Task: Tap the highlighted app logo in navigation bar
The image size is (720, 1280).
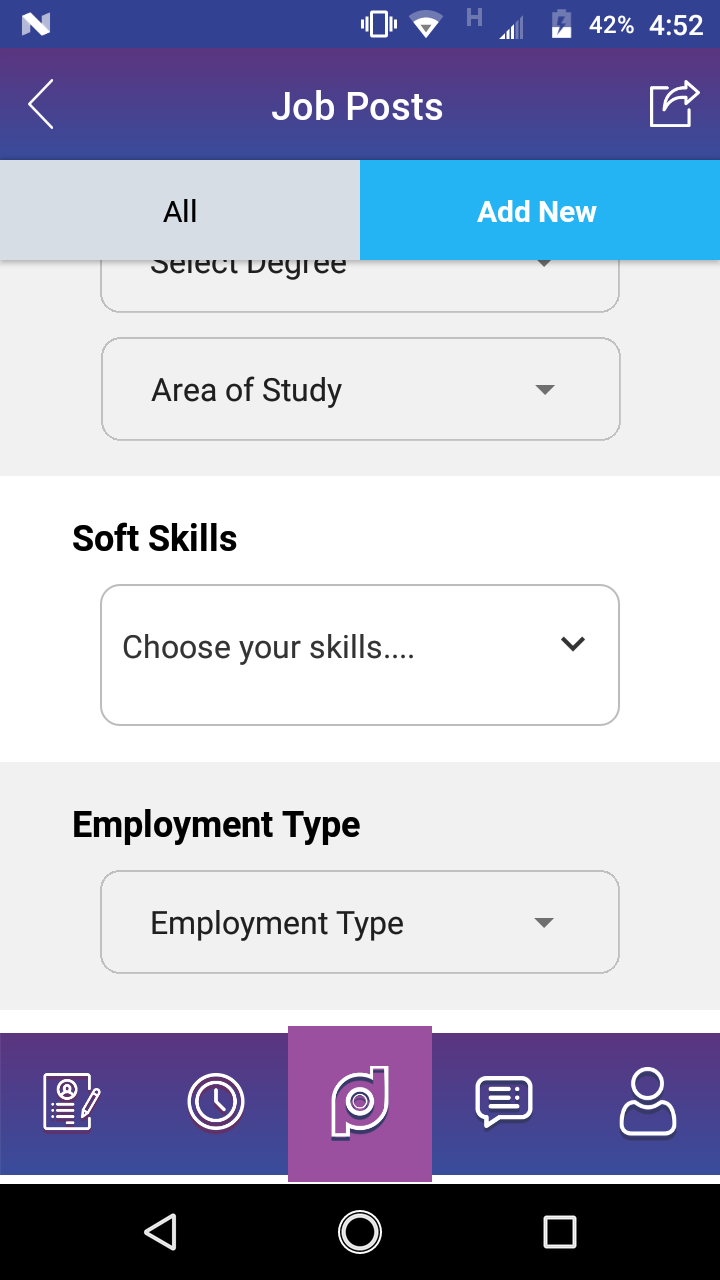Action: (359, 1103)
